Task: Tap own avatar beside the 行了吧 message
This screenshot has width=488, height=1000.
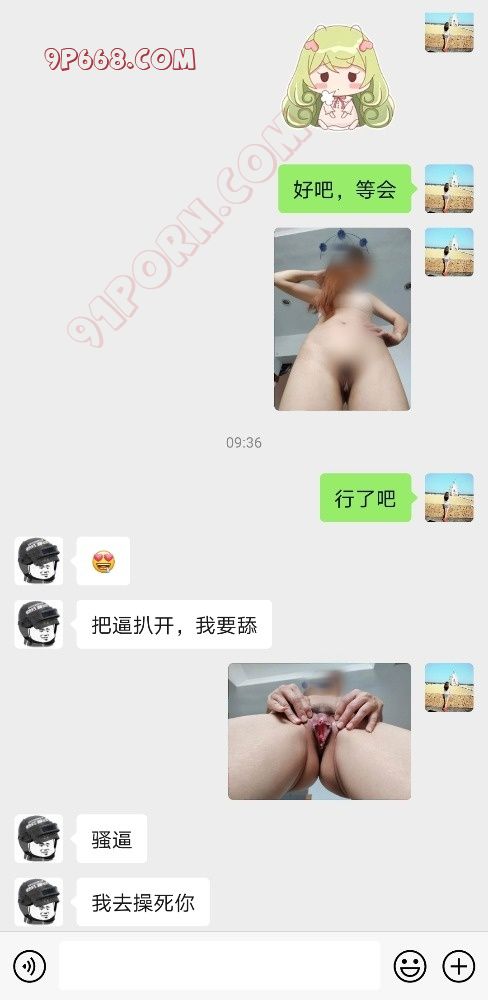Action: coord(450,497)
